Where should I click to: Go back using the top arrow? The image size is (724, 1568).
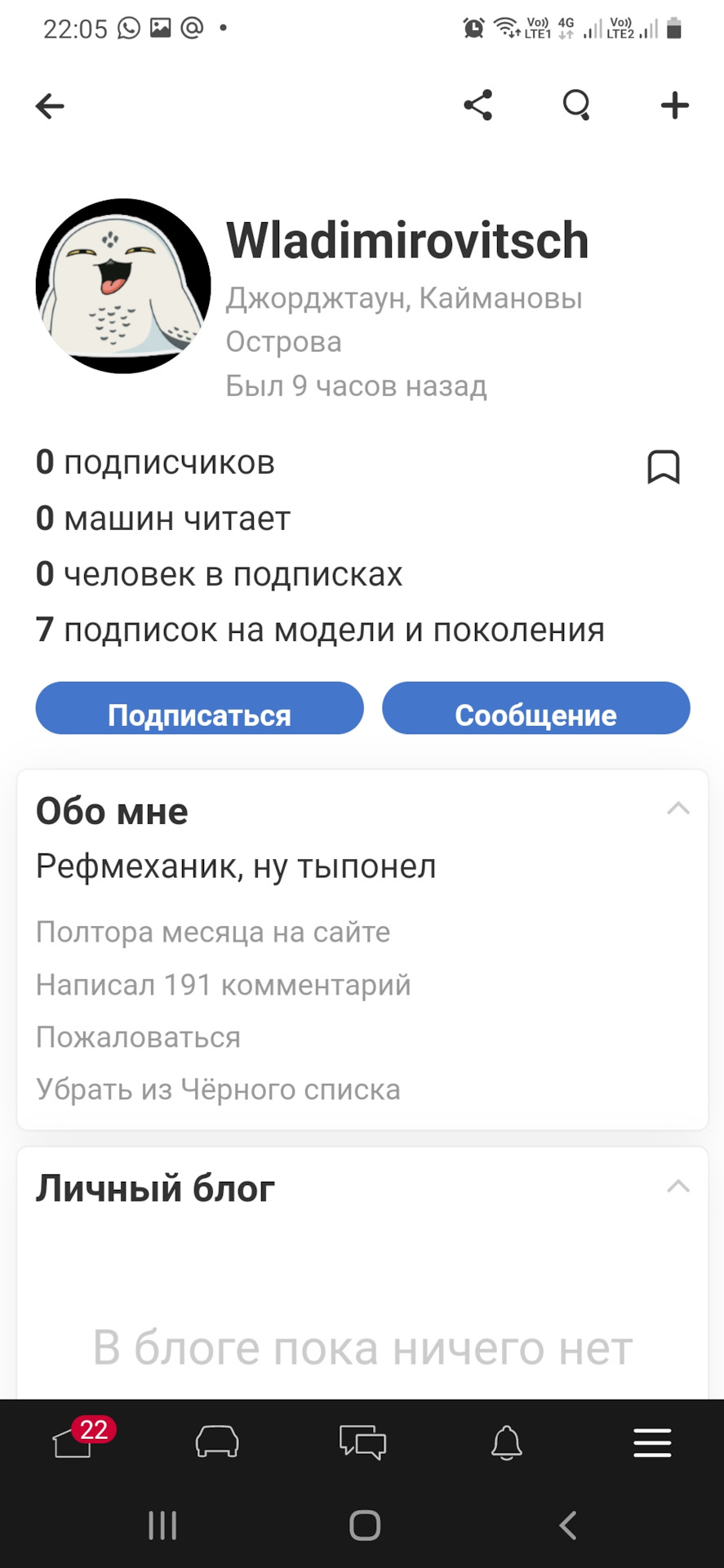click(50, 106)
